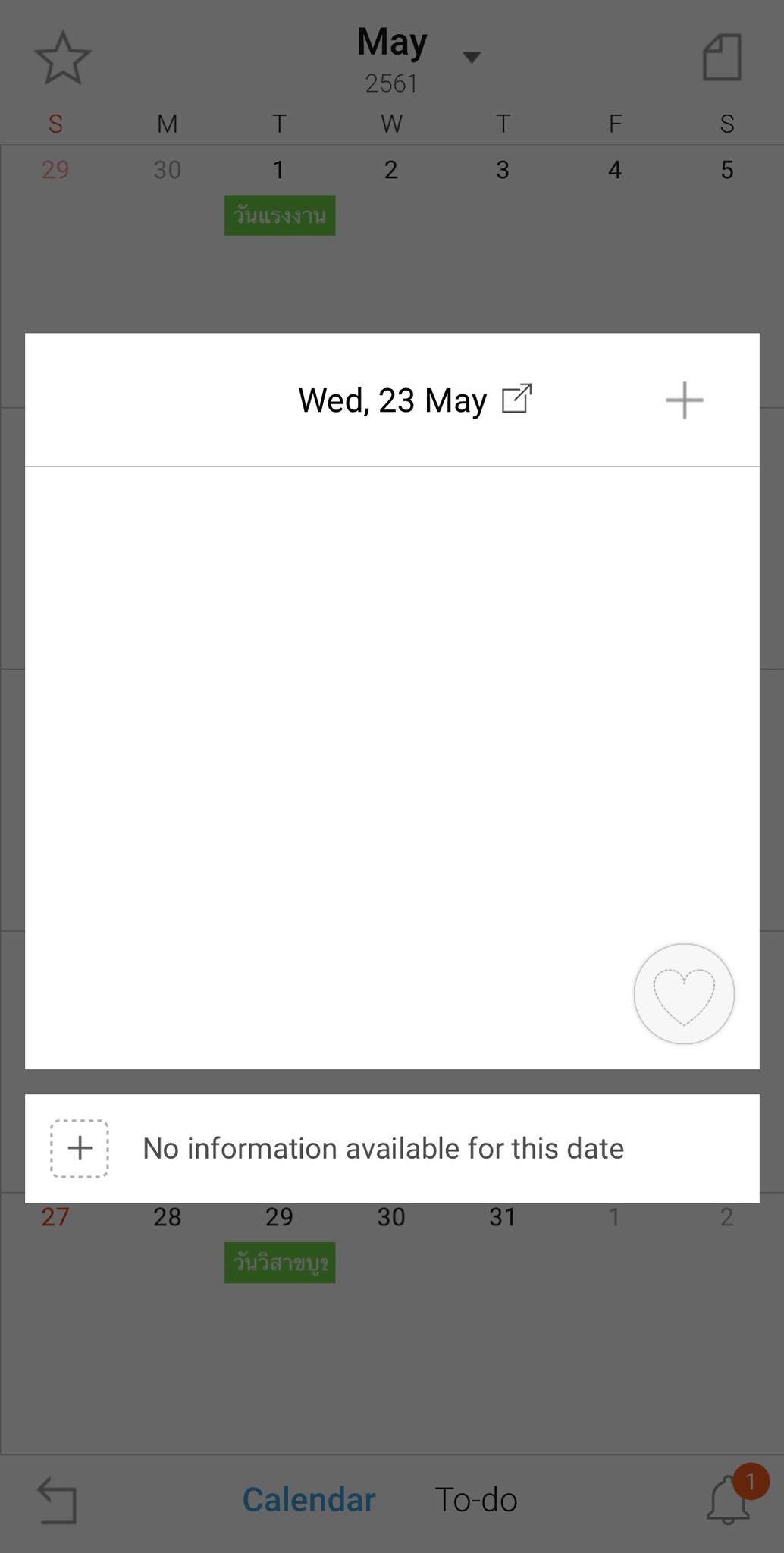Tap the heart sticker button
The width and height of the screenshot is (784, 1553).
[683, 993]
